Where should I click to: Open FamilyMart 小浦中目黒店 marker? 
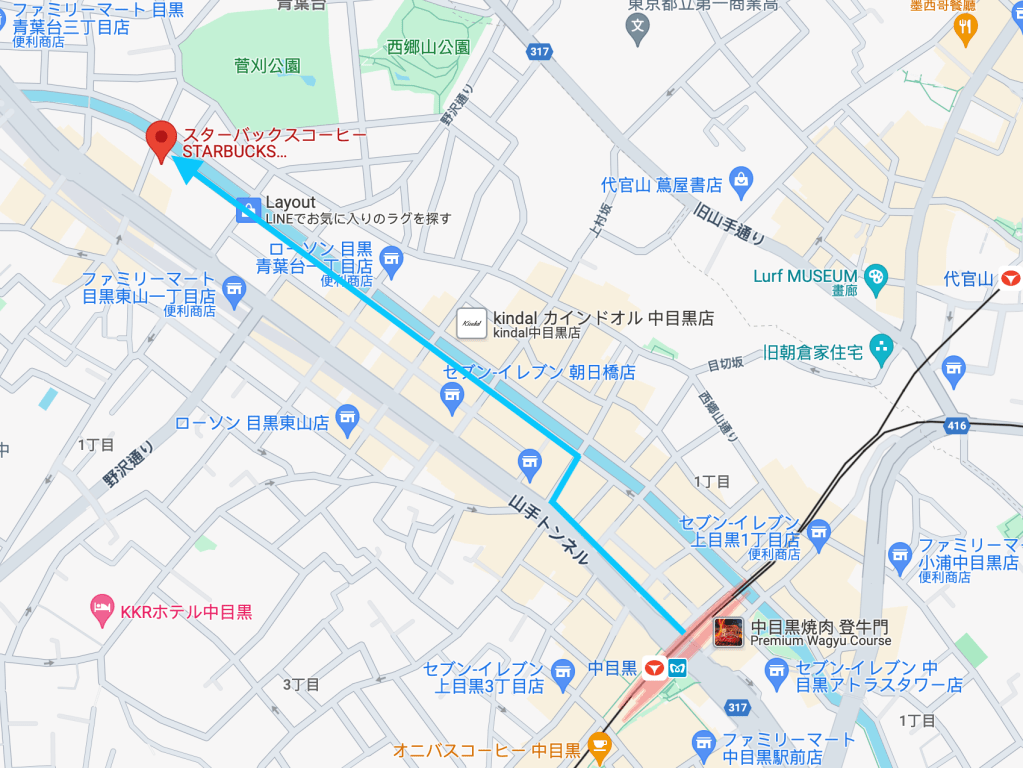click(899, 555)
